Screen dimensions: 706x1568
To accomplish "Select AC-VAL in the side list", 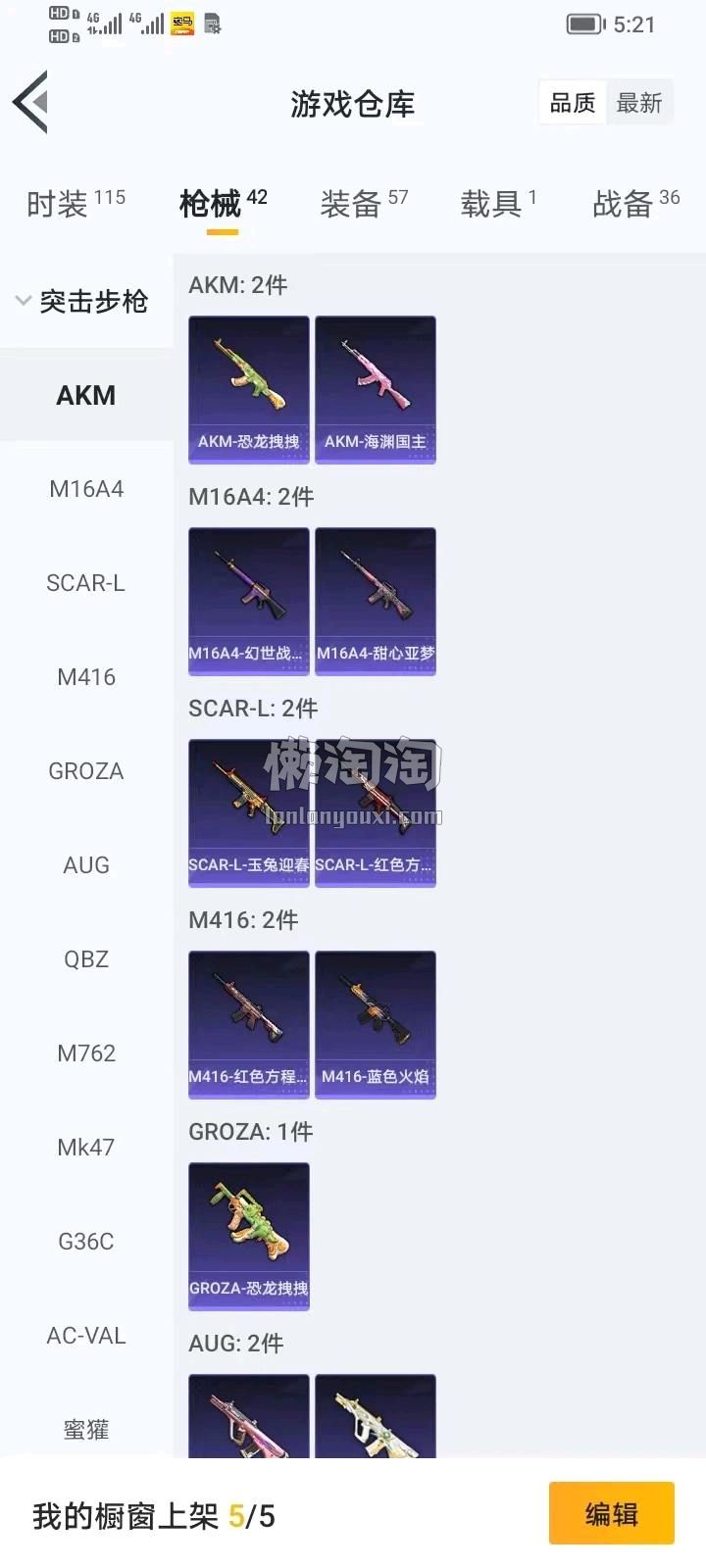I will coord(86,1336).
